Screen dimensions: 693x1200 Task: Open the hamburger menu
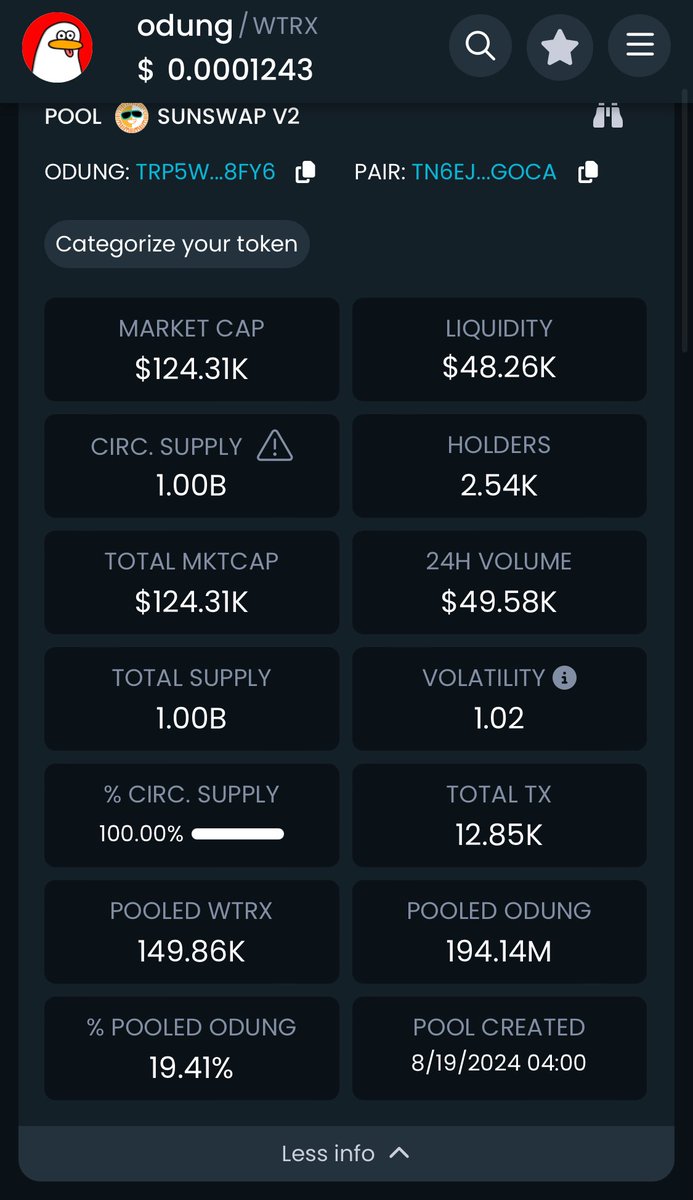(x=640, y=46)
